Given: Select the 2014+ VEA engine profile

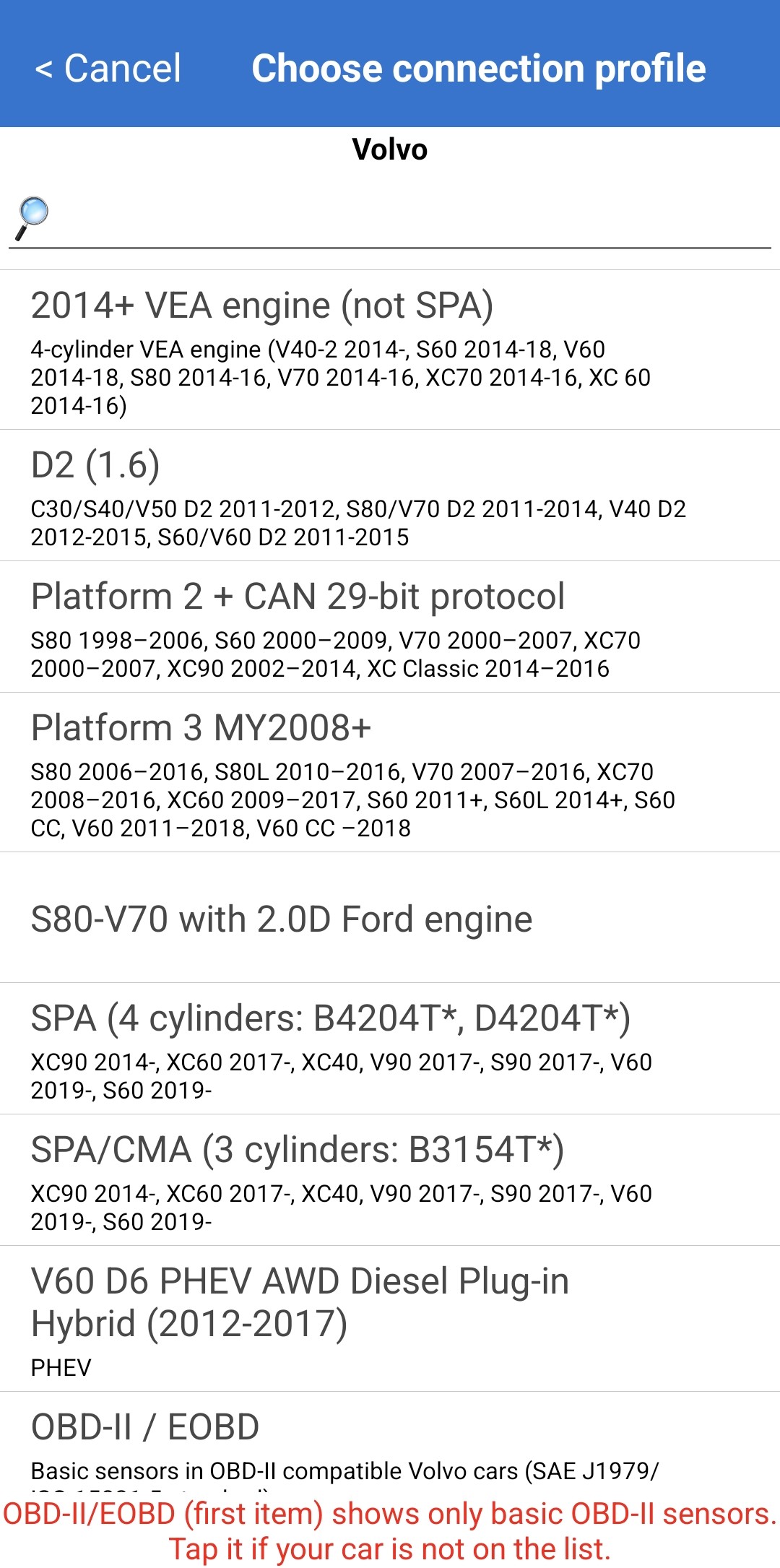Looking at the screenshot, I should coord(390,351).
